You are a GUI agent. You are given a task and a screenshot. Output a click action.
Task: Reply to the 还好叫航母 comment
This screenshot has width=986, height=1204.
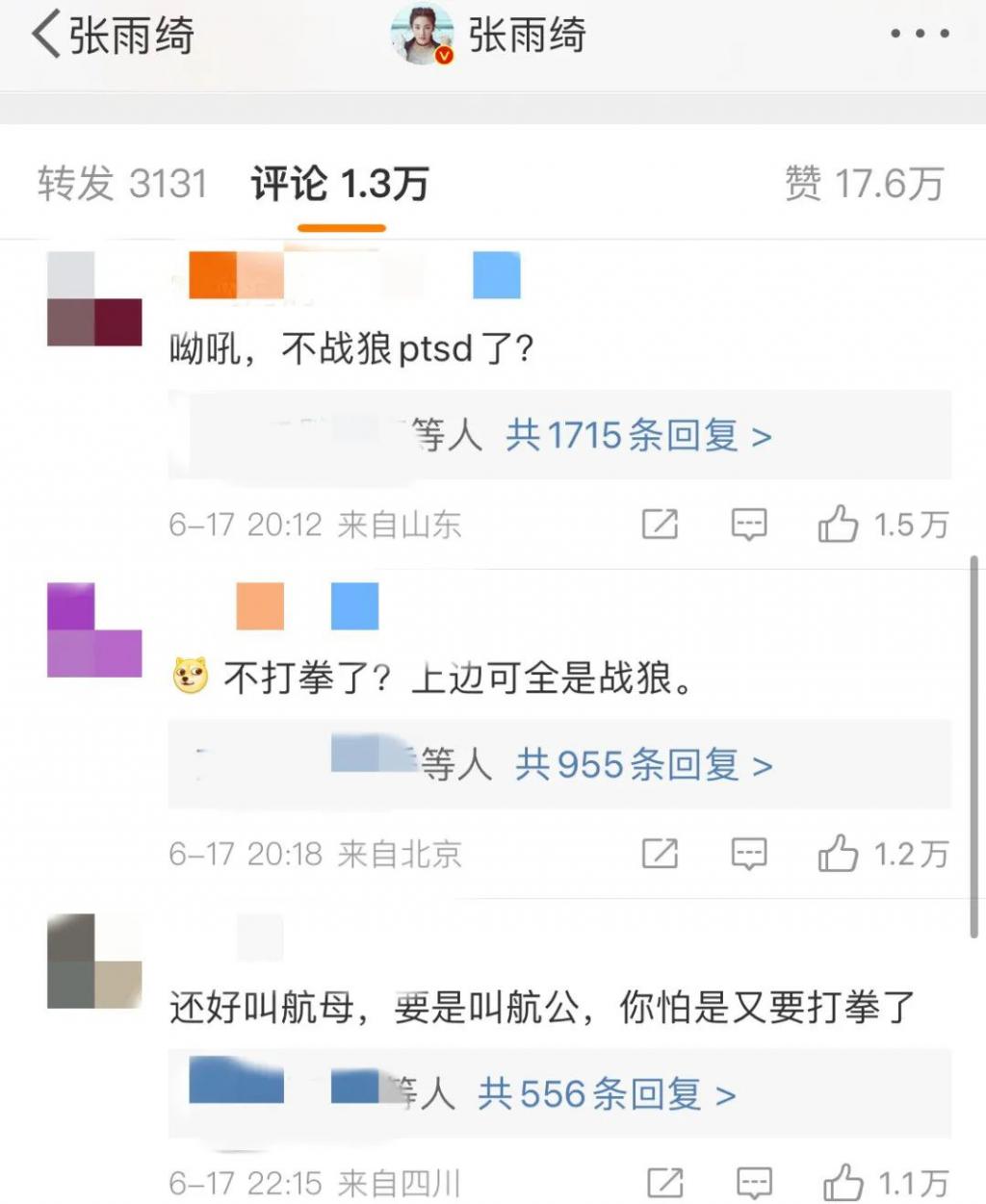pos(754,1183)
